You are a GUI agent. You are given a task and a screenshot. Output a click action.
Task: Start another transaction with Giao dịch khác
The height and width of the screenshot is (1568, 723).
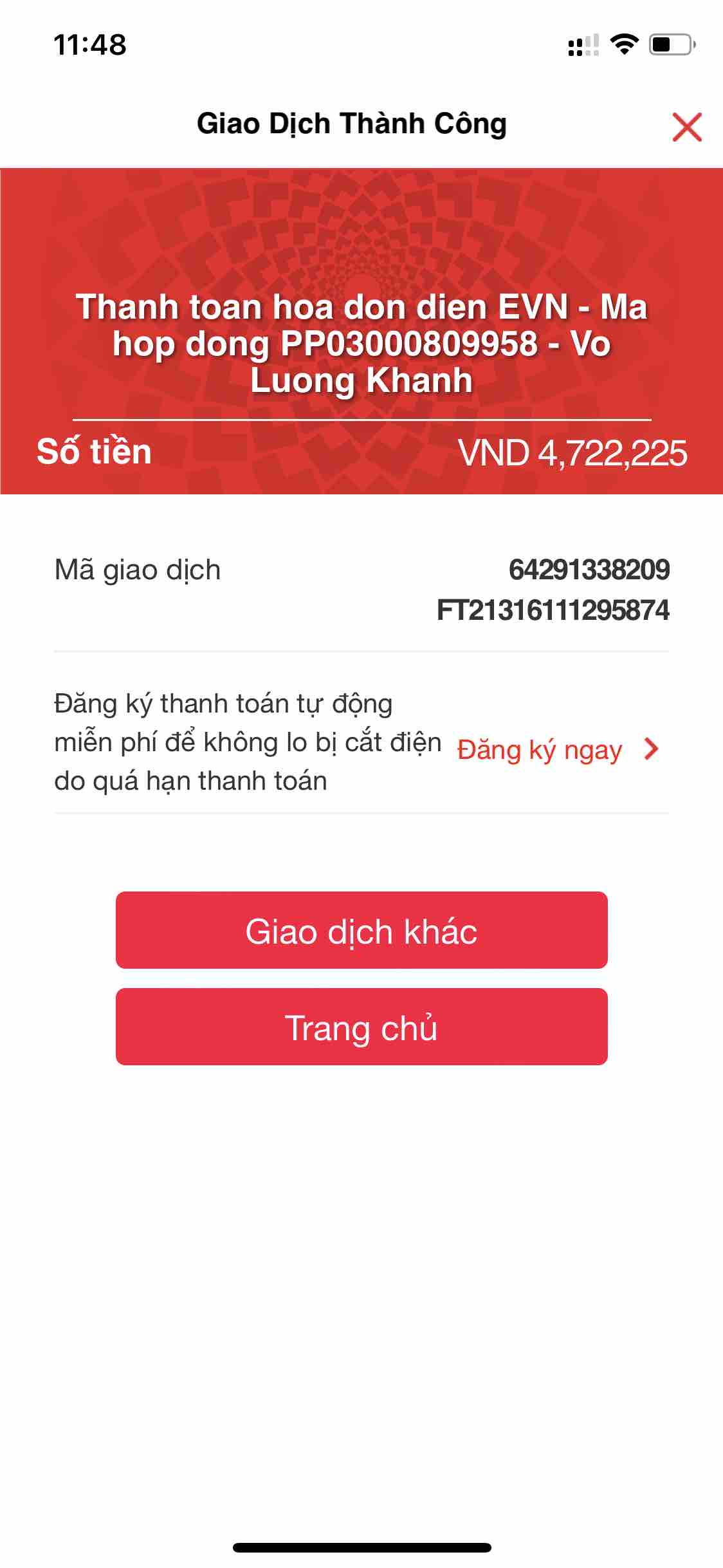(361, 930)
